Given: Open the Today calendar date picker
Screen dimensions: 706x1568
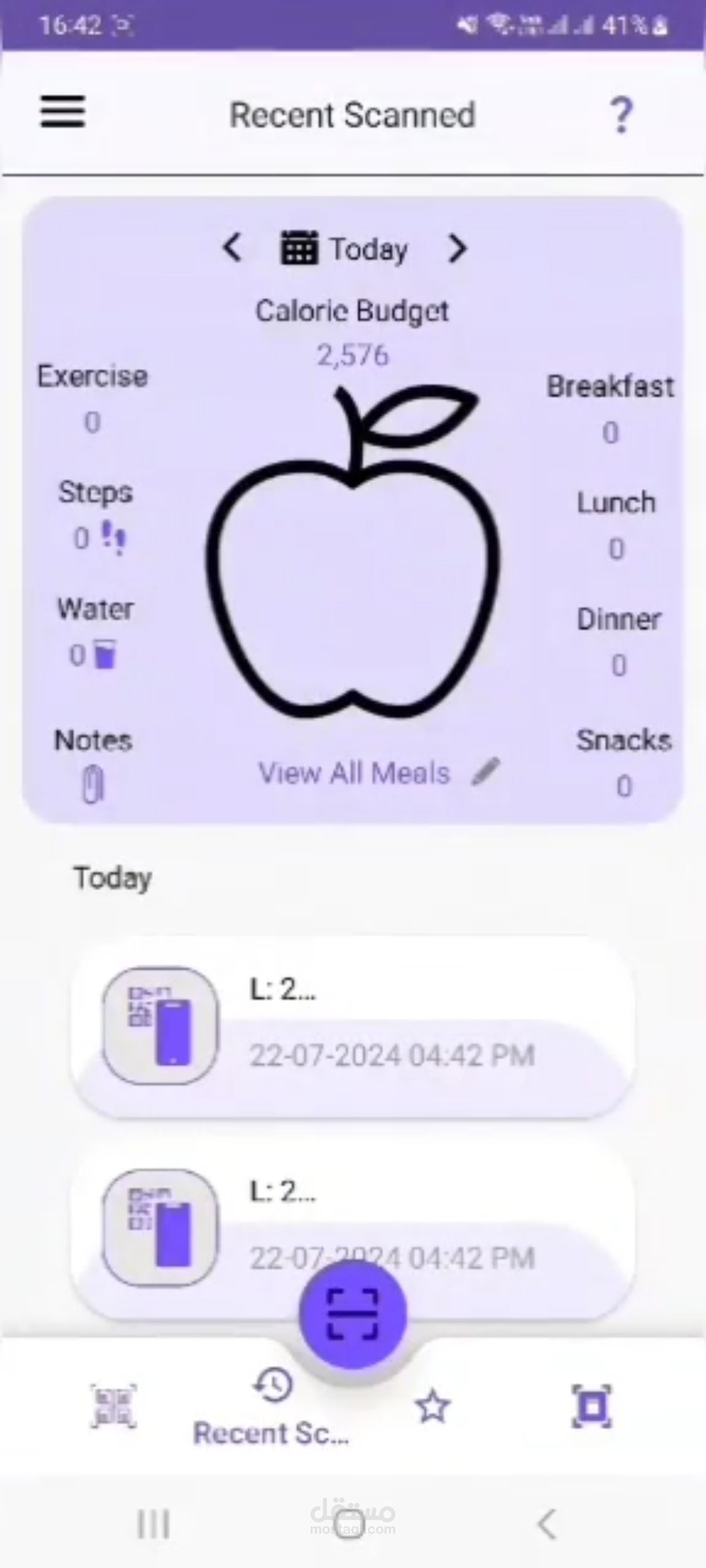Looking at the screenshot, I should 345,249.
